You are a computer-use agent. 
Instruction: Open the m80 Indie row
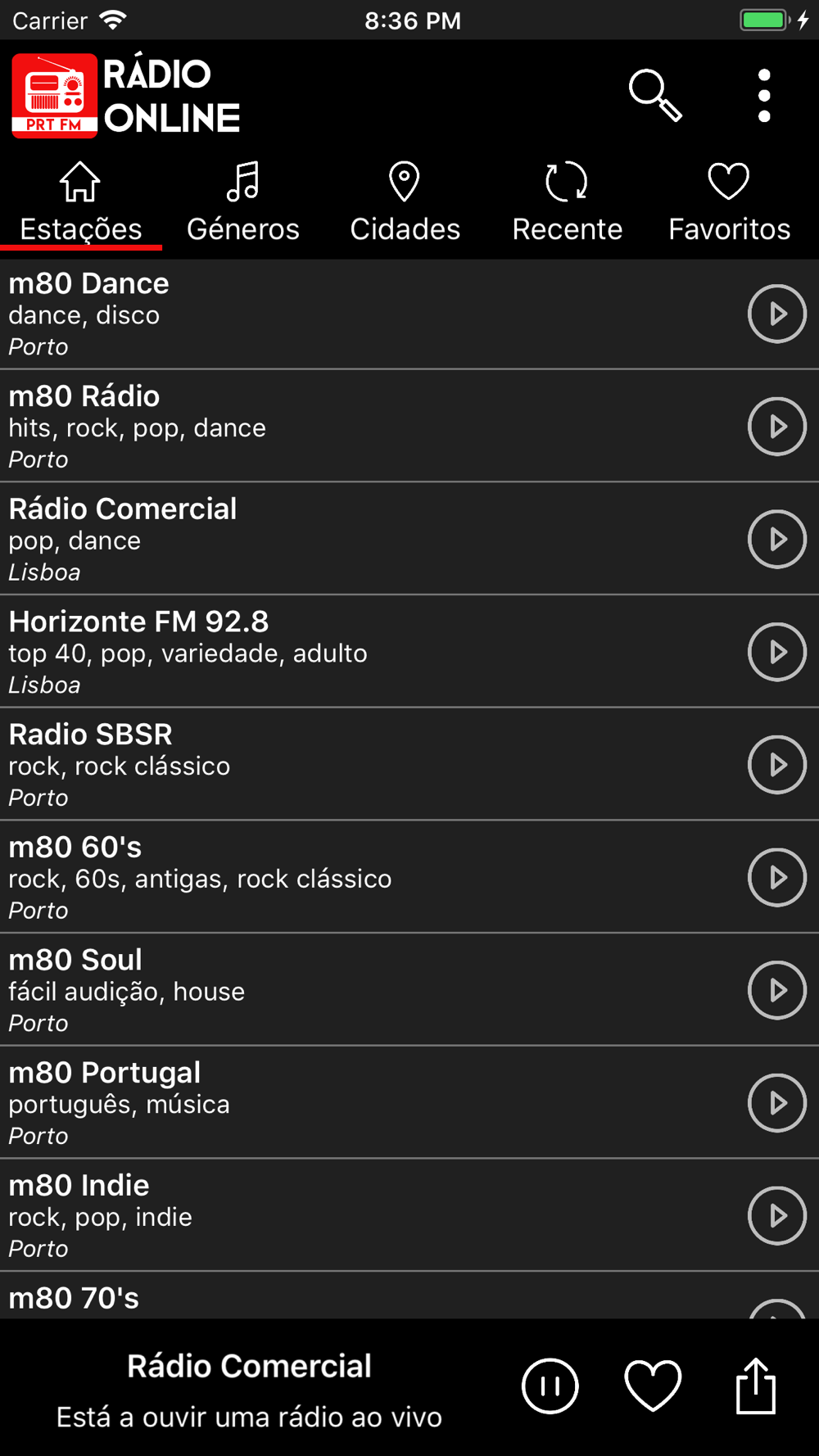coord(328,1216)
